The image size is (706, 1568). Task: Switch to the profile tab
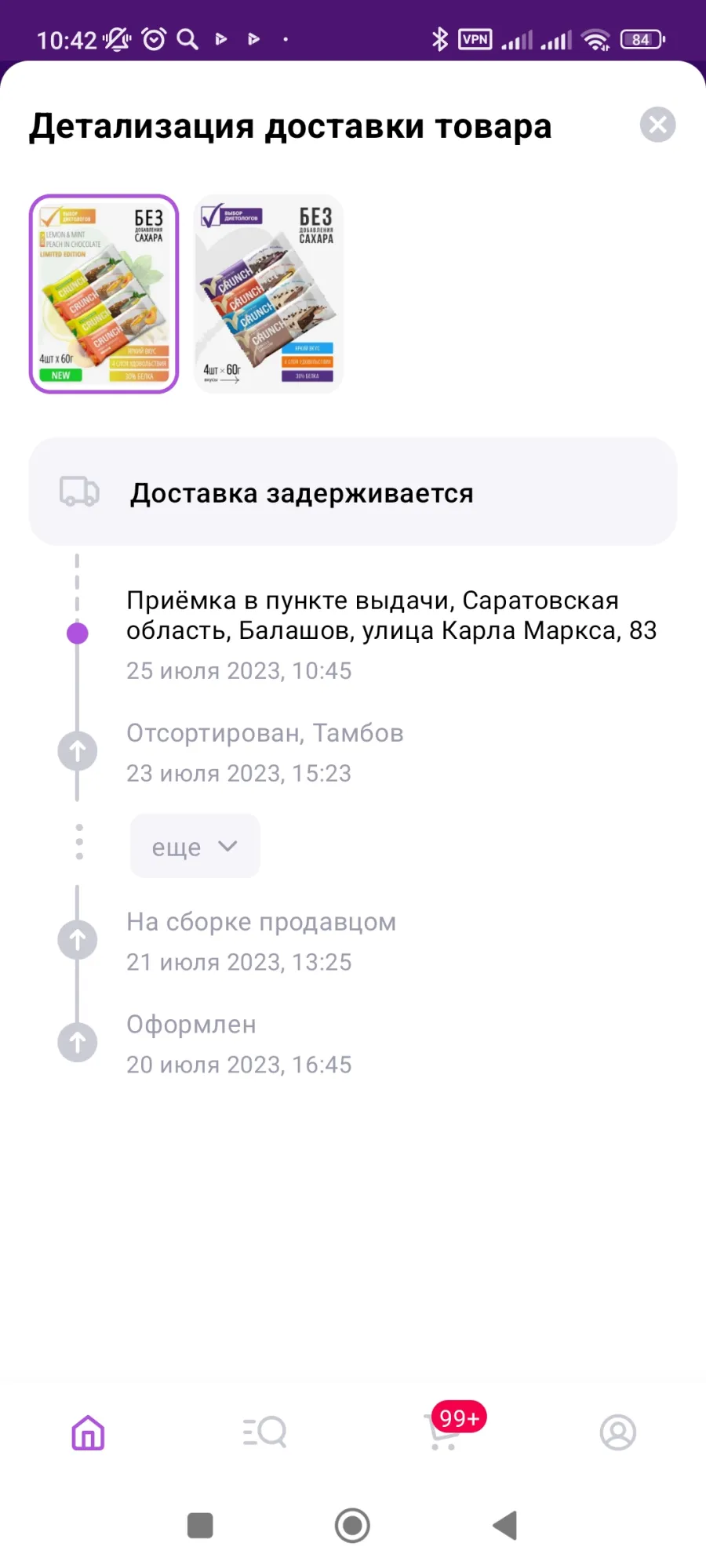pyautogui.click(x=618, y=1432)
